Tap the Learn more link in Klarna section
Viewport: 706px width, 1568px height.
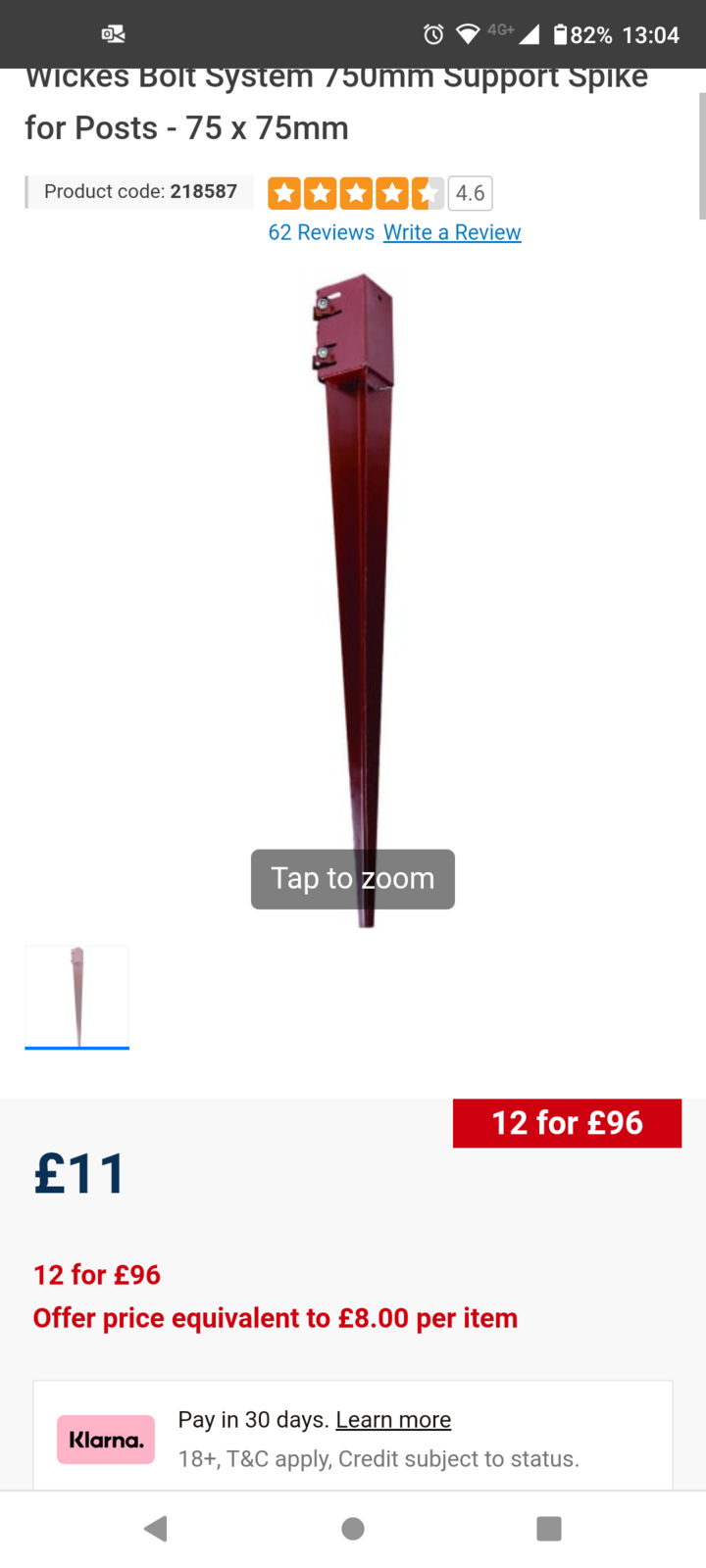(x=392, y=1419)
